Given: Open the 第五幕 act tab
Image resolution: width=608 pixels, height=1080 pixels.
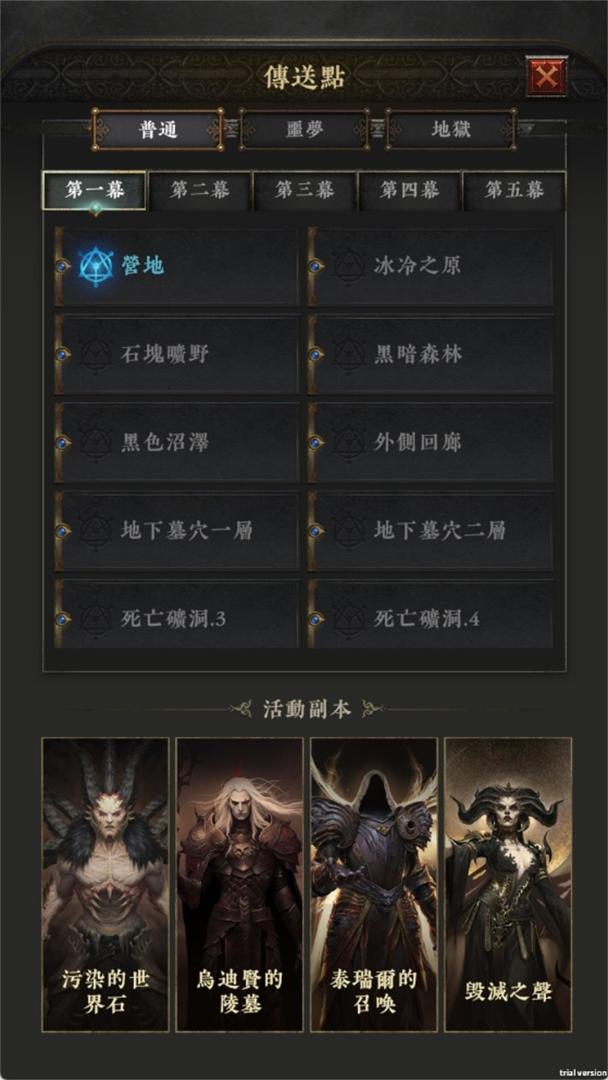Looking at the screenshot, I should tap(514, 191).
